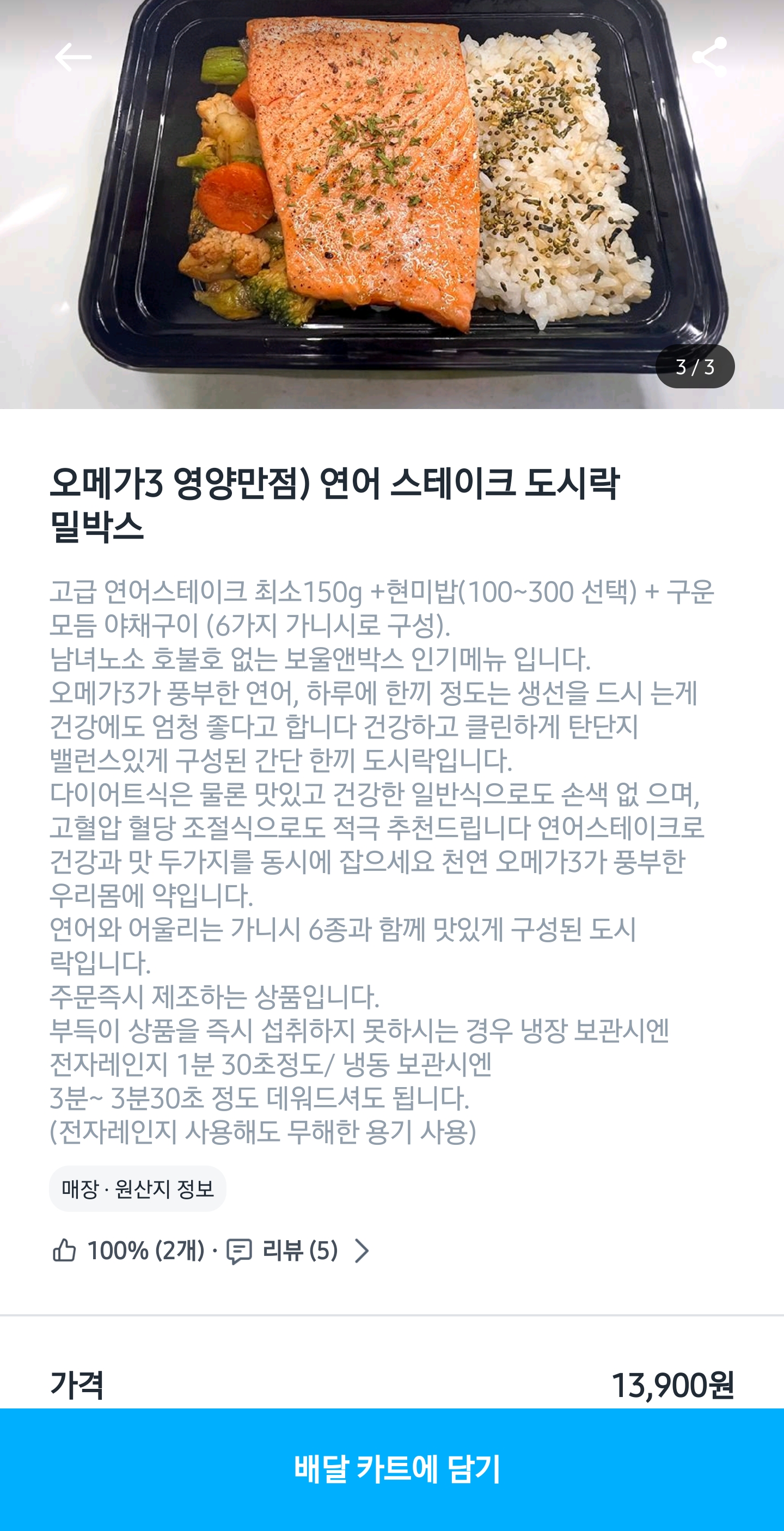Screen dimensions: 784x1531
Task: Open the salmon lunchbox product photo
Action: pyautogui.click(x=392, y=204)
